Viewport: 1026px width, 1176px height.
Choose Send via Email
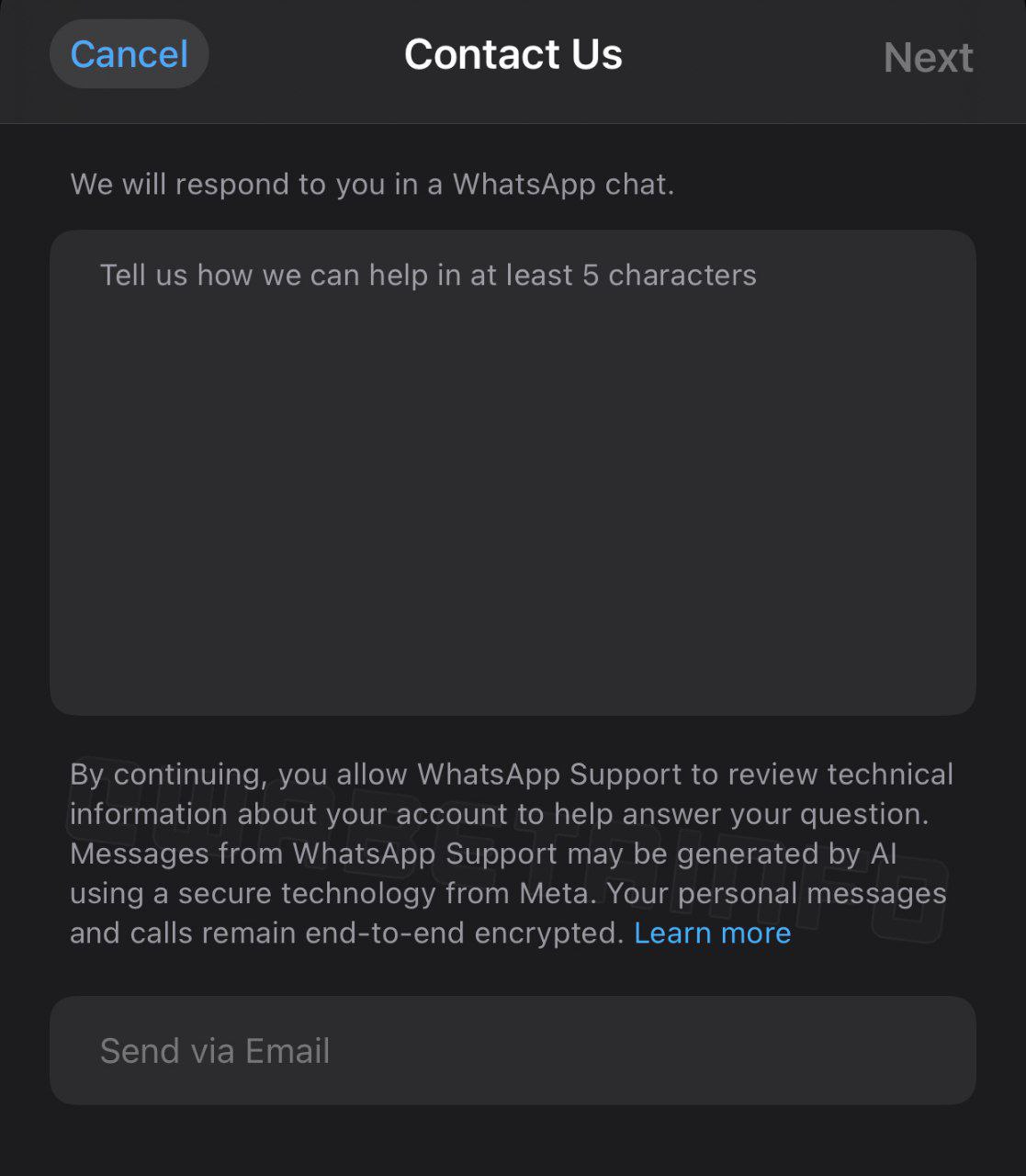coord(513,1050)
